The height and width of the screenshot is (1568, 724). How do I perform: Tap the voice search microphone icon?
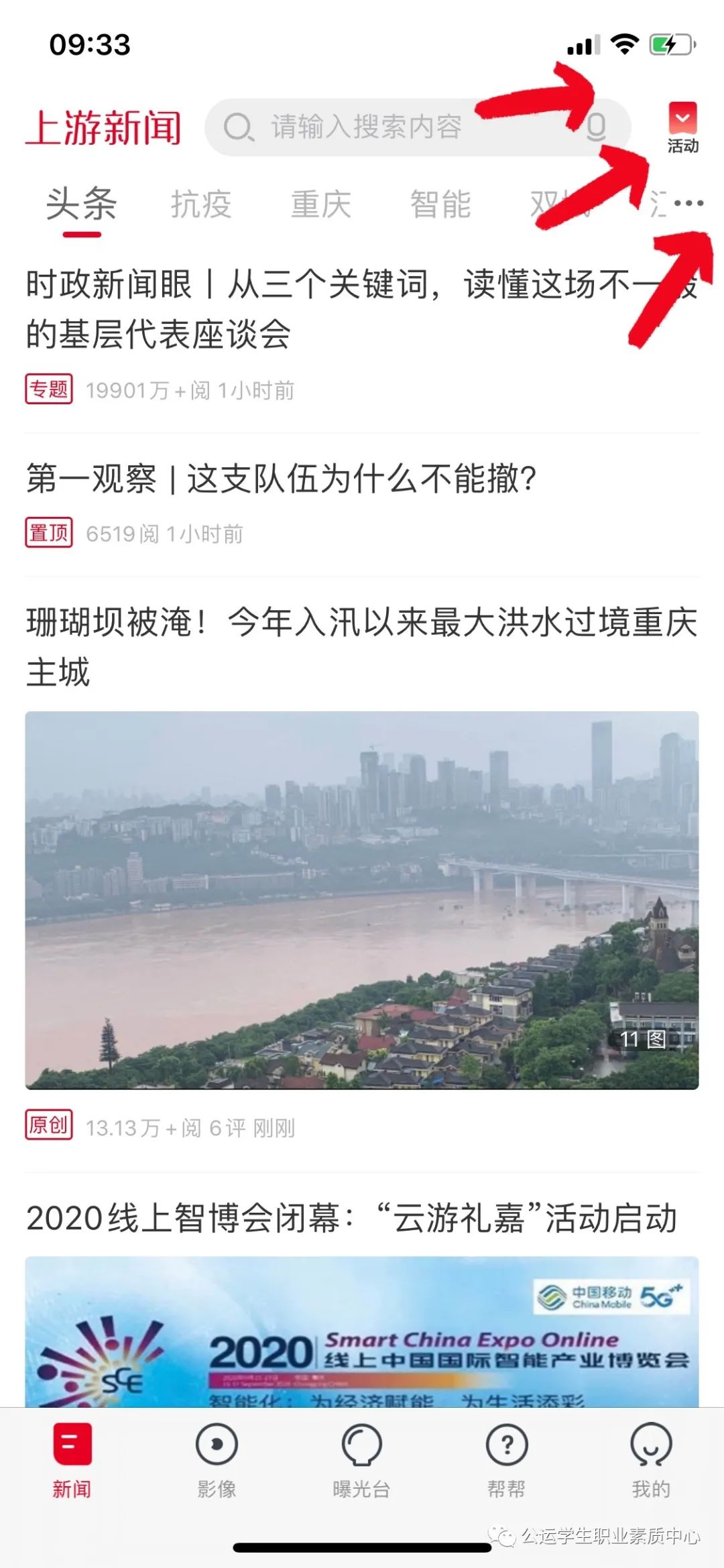[x=596, y=127]
